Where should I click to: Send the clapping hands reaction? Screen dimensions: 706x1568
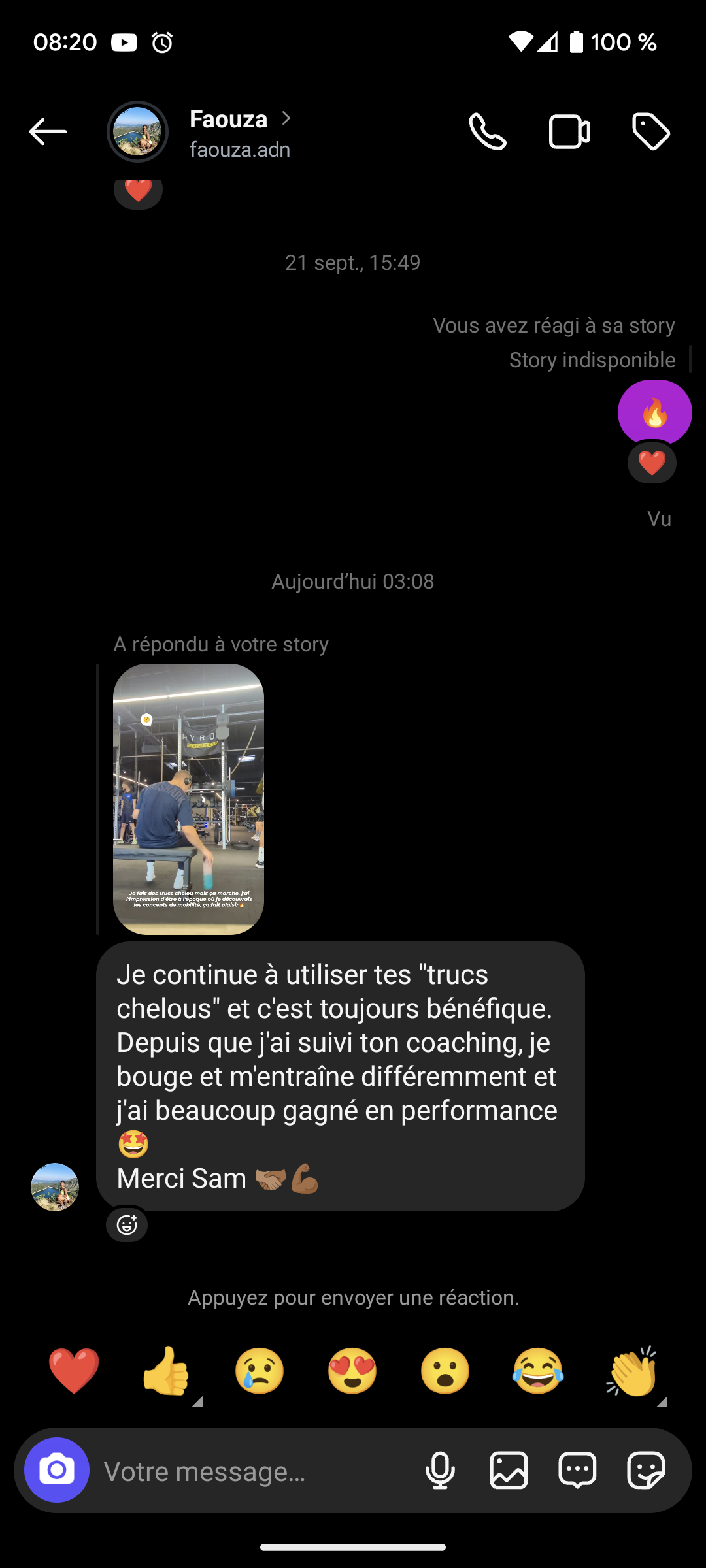(x=631, y=1371)
